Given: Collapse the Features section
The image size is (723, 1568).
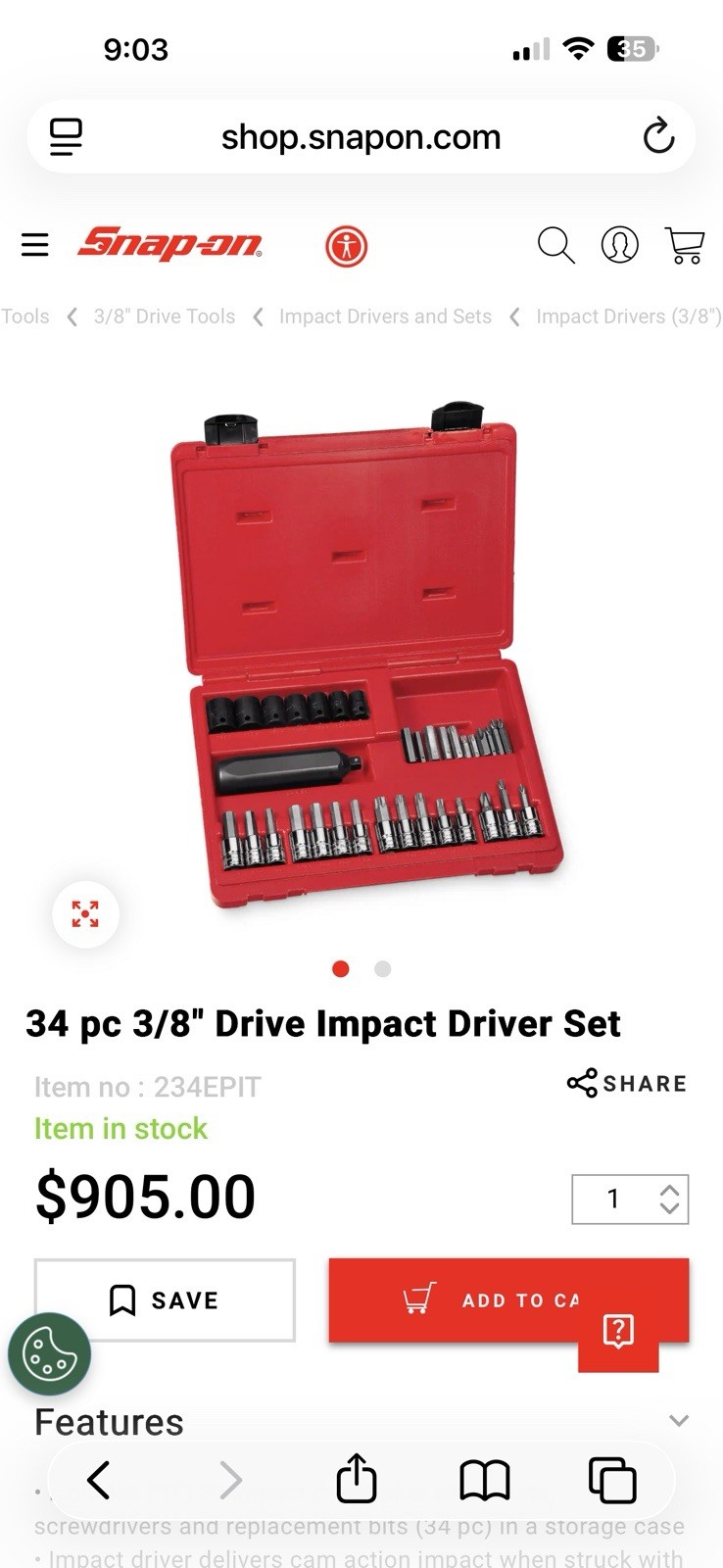Looking at the screenshot, I should 679,1420.
